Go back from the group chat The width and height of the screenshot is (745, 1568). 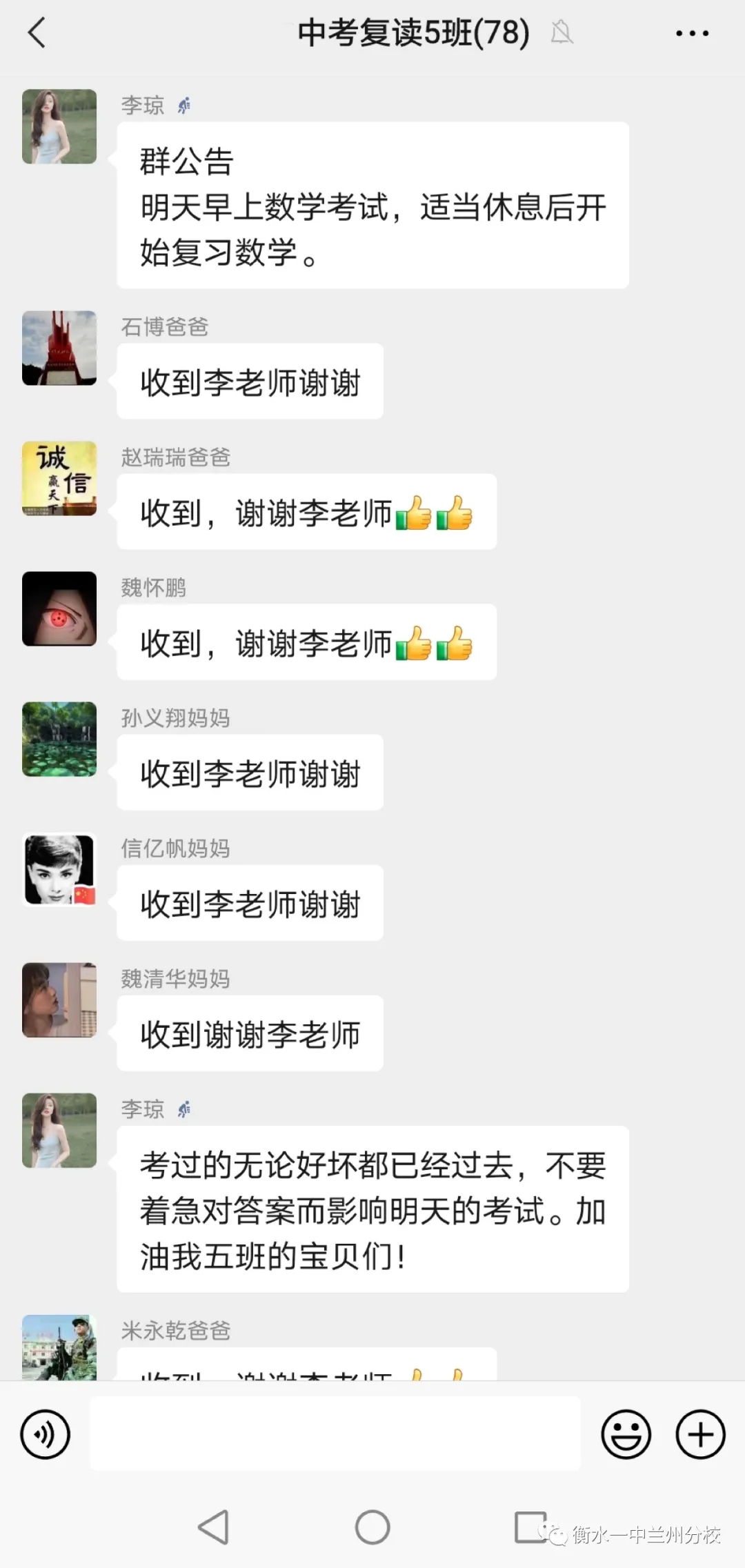point(37,32)
